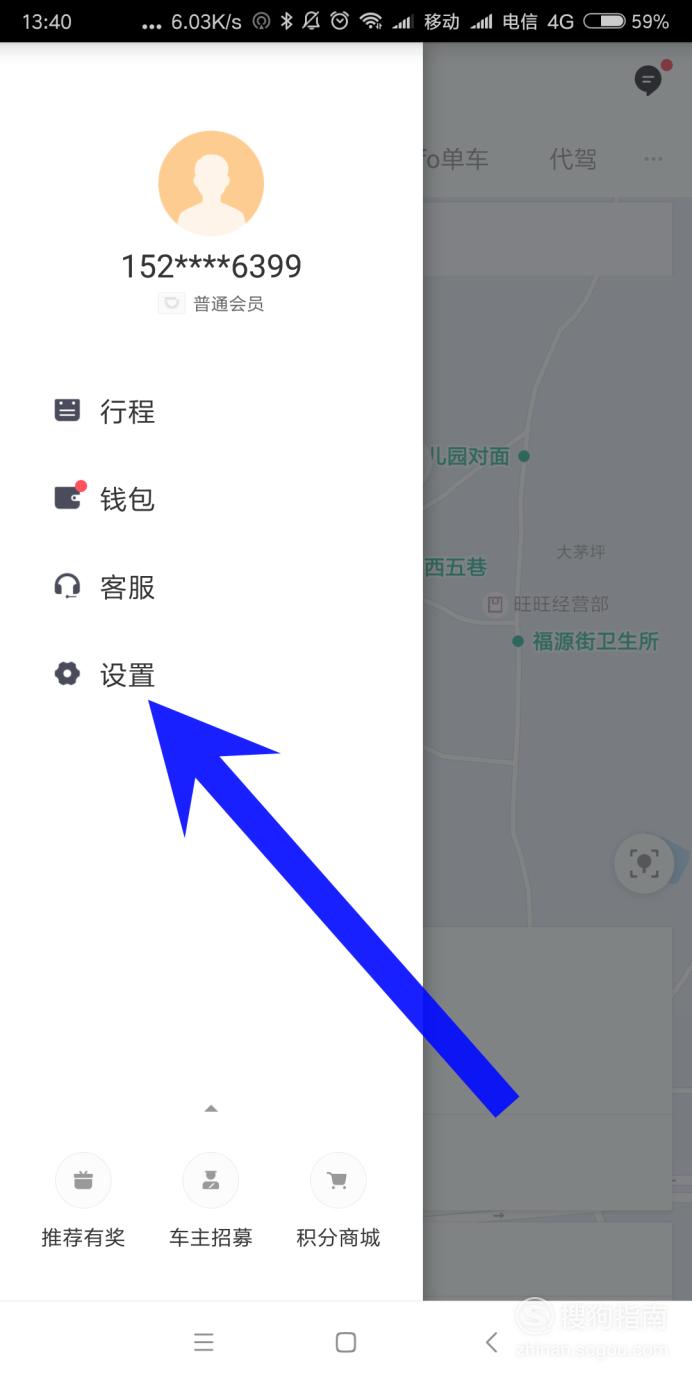Tap the 普通会员 membership badge
The image size is (692, 1384).
(x=211, y=304)
